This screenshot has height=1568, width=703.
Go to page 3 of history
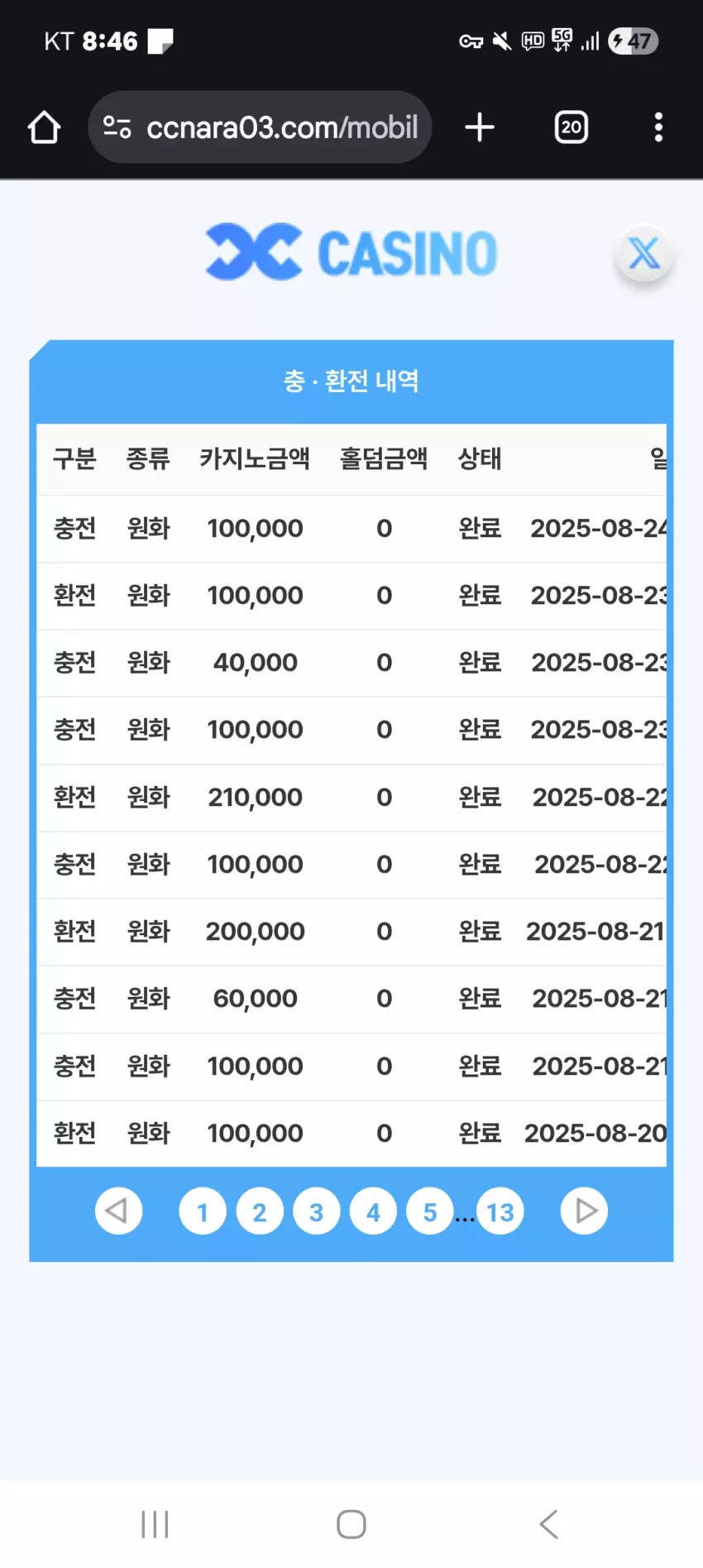[x=317, y=1212]
